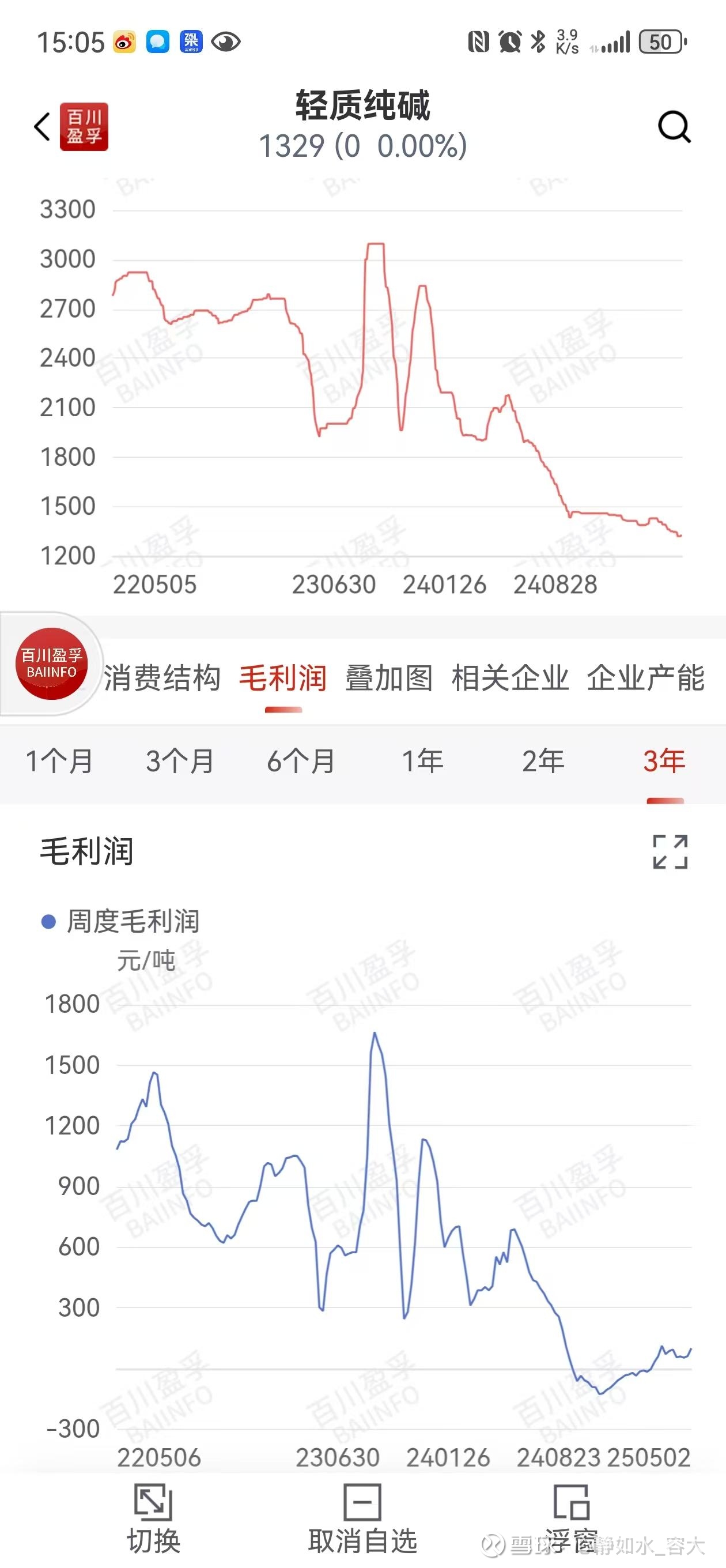Expand the 毛利润 chart to fullscreen

pyautogui.click(x=670, y=851)
